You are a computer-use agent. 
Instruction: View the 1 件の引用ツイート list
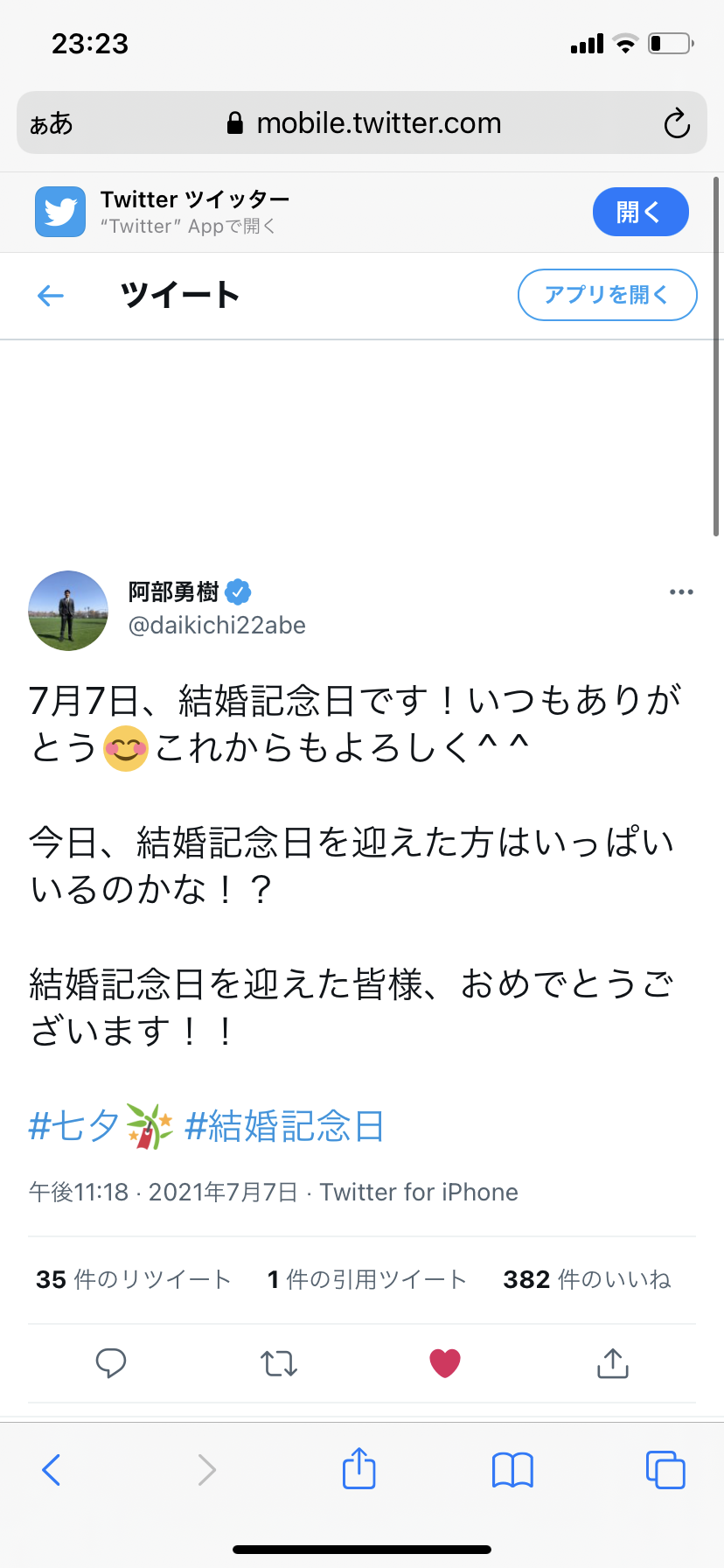pos(367,1279)
